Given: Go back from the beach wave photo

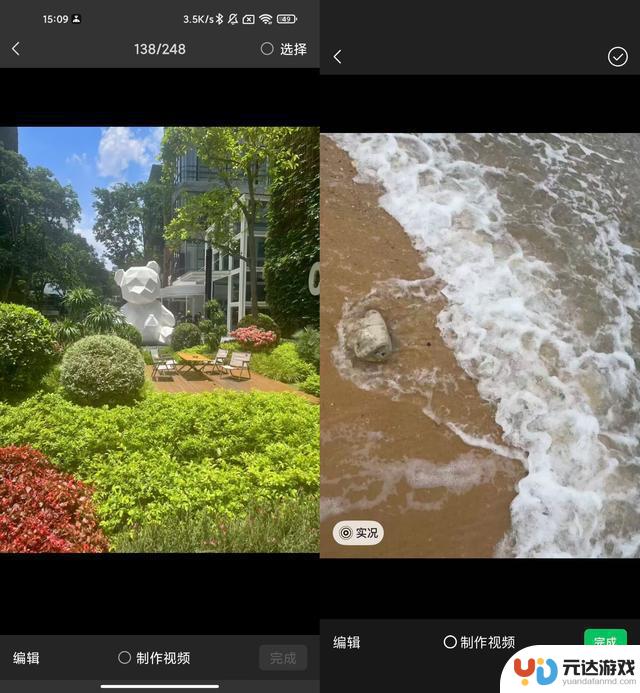Looking at the screenshot, I should point(337,57).
